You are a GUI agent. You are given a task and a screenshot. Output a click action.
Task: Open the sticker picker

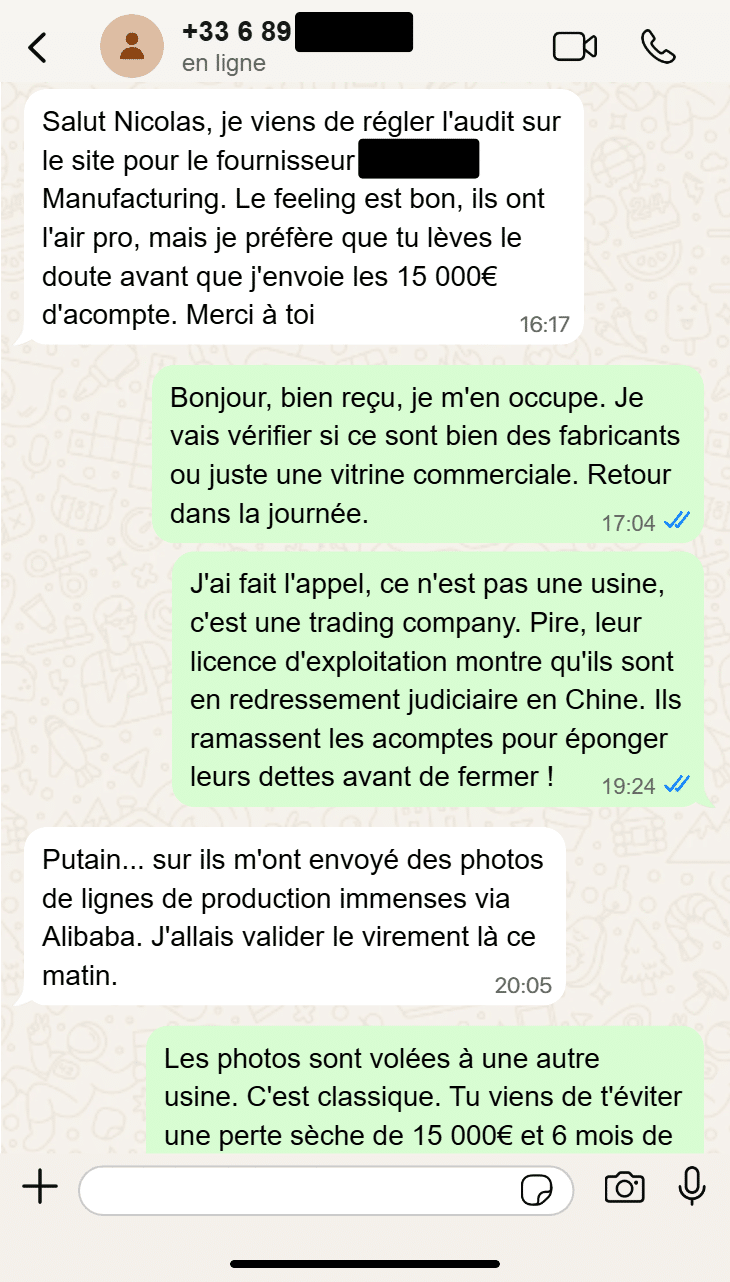click(537, 1189)
